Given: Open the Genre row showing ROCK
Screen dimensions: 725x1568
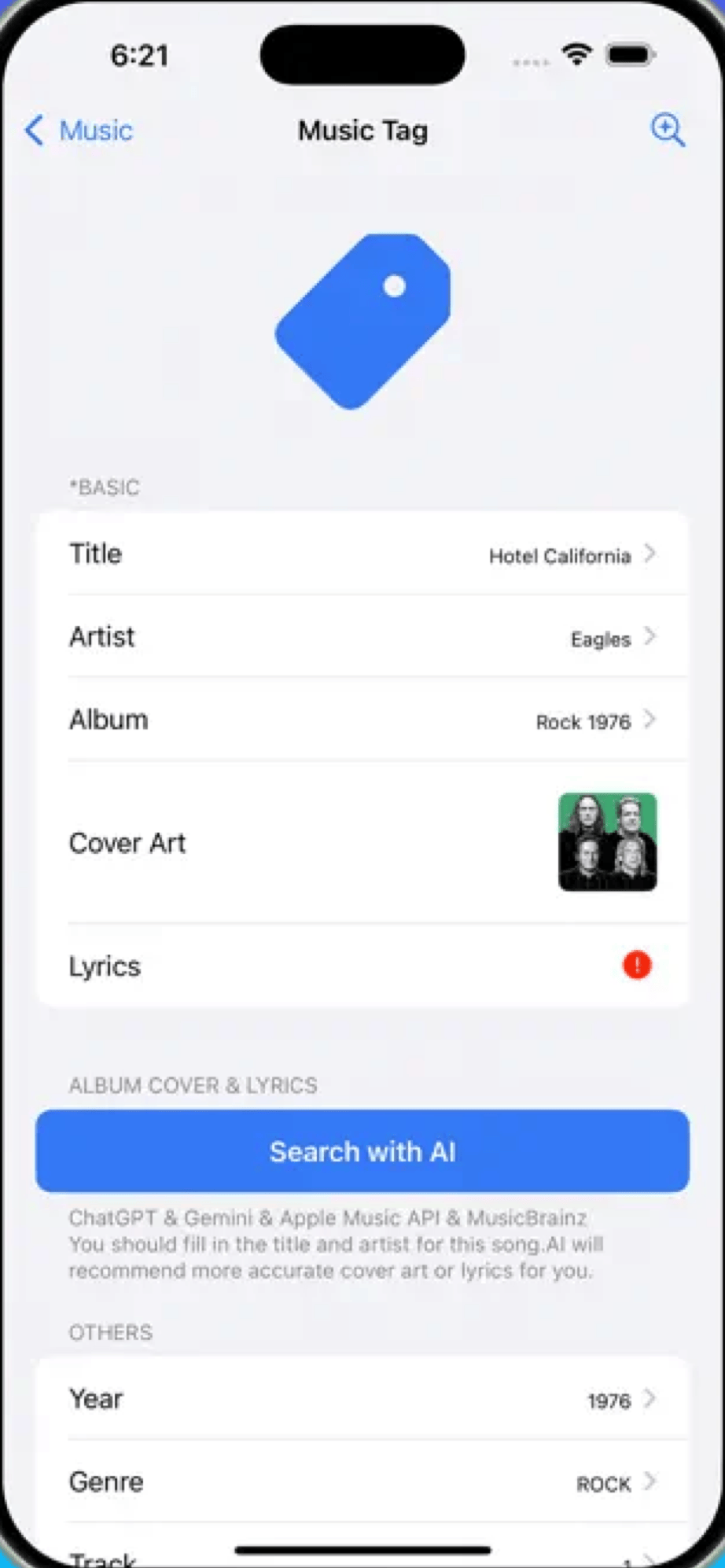Looking at the screenshot, I should [x=362, y=1482].
